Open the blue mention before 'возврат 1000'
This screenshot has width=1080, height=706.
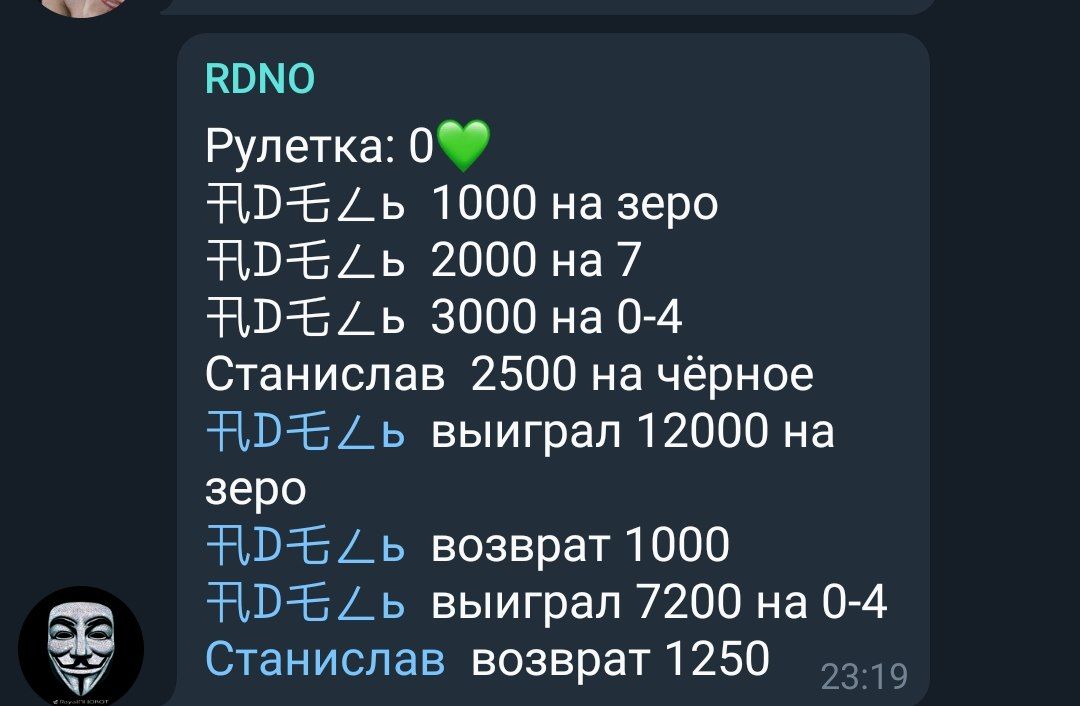305,546
